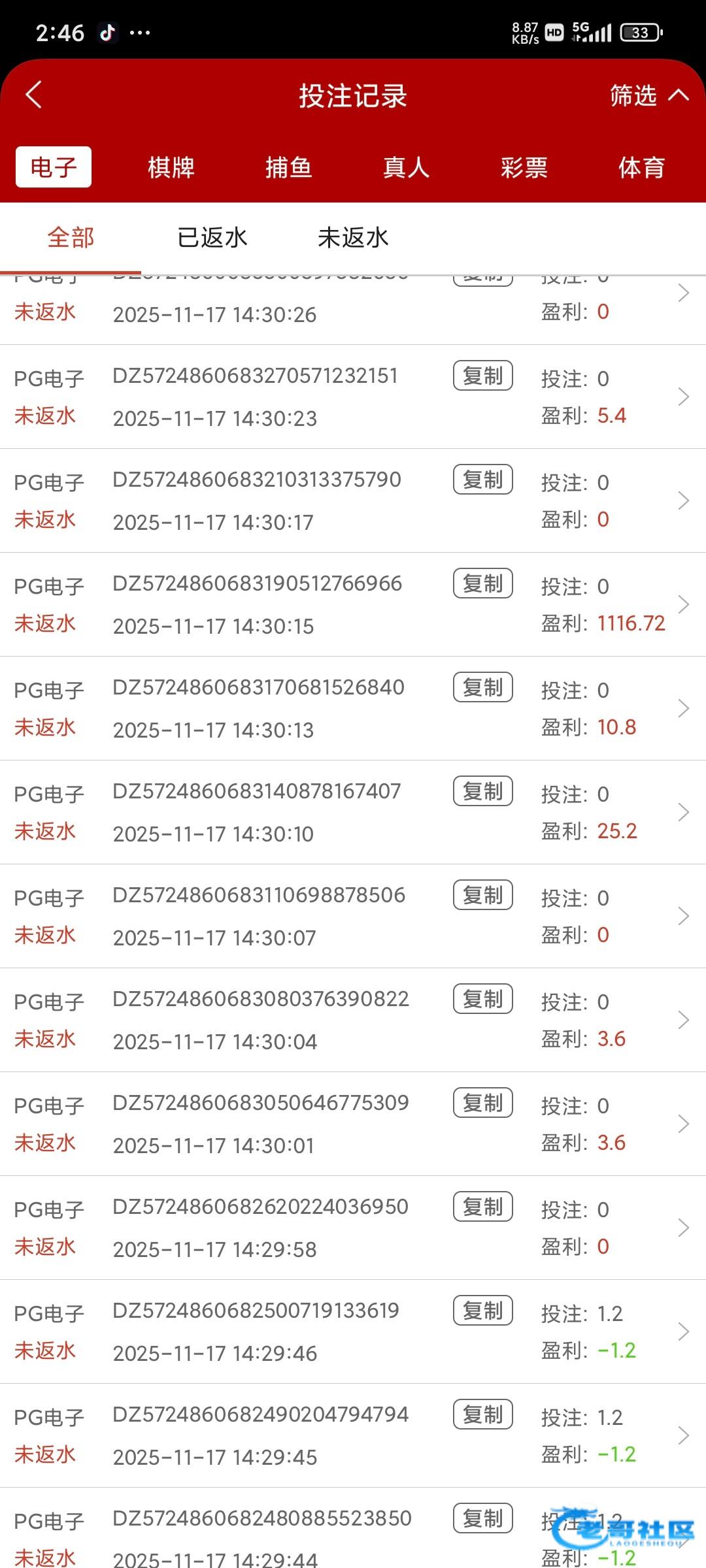Go back using the top-left arrow
This screenshot has height=1568, width=706.
click(x=34, y=95)
